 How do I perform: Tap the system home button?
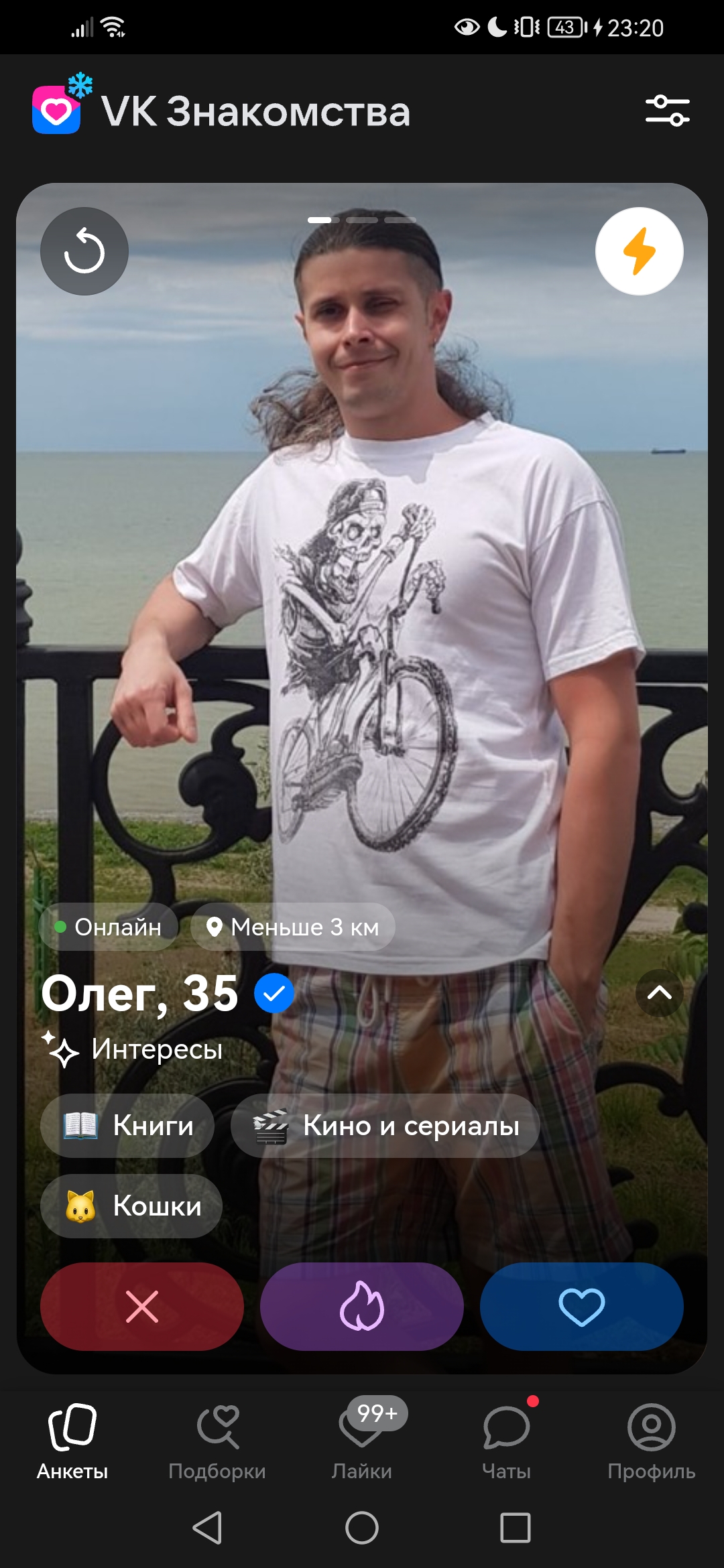pos(362,1528)
